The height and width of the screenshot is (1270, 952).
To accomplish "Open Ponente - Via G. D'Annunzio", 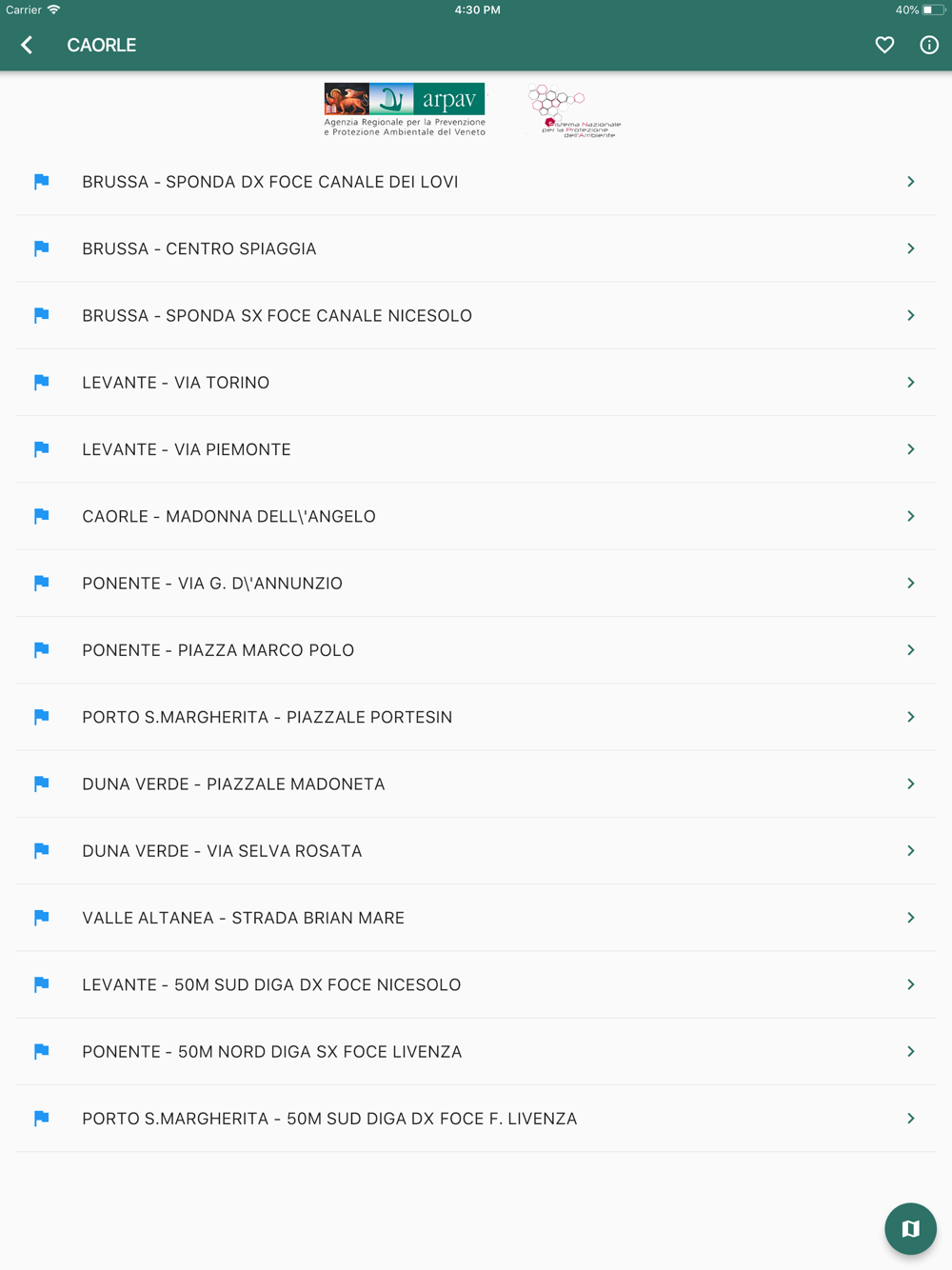I will coord(476,584).
